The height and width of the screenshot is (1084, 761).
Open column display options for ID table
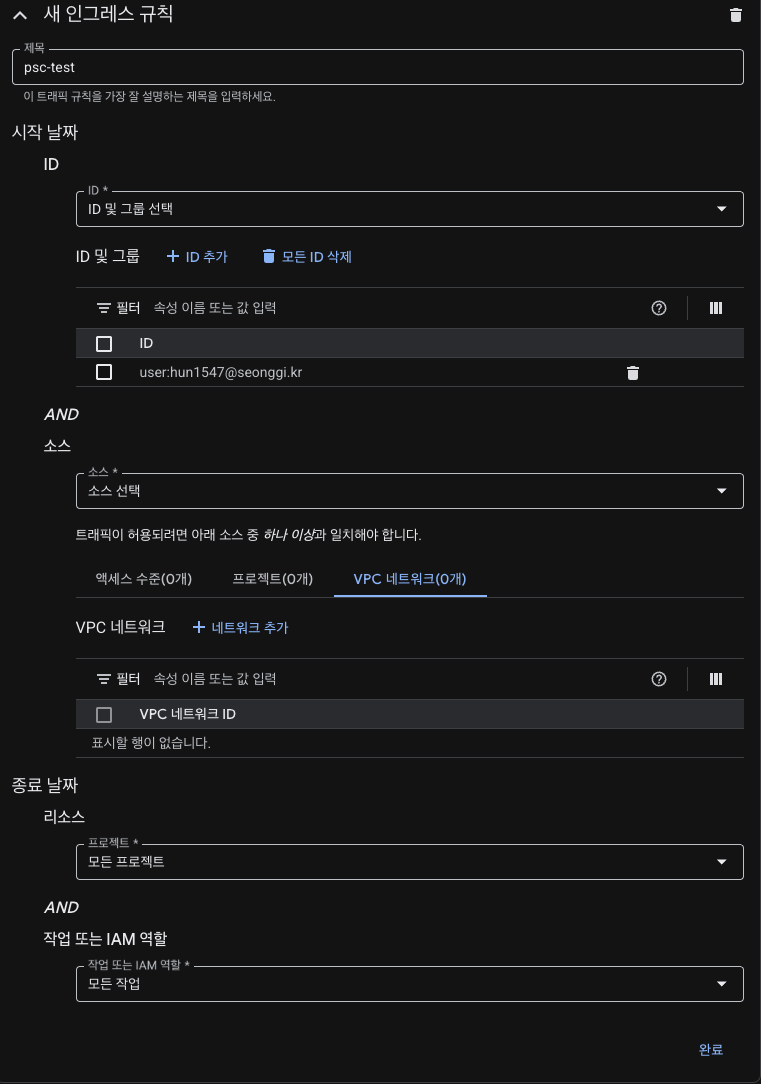(715, 308)
